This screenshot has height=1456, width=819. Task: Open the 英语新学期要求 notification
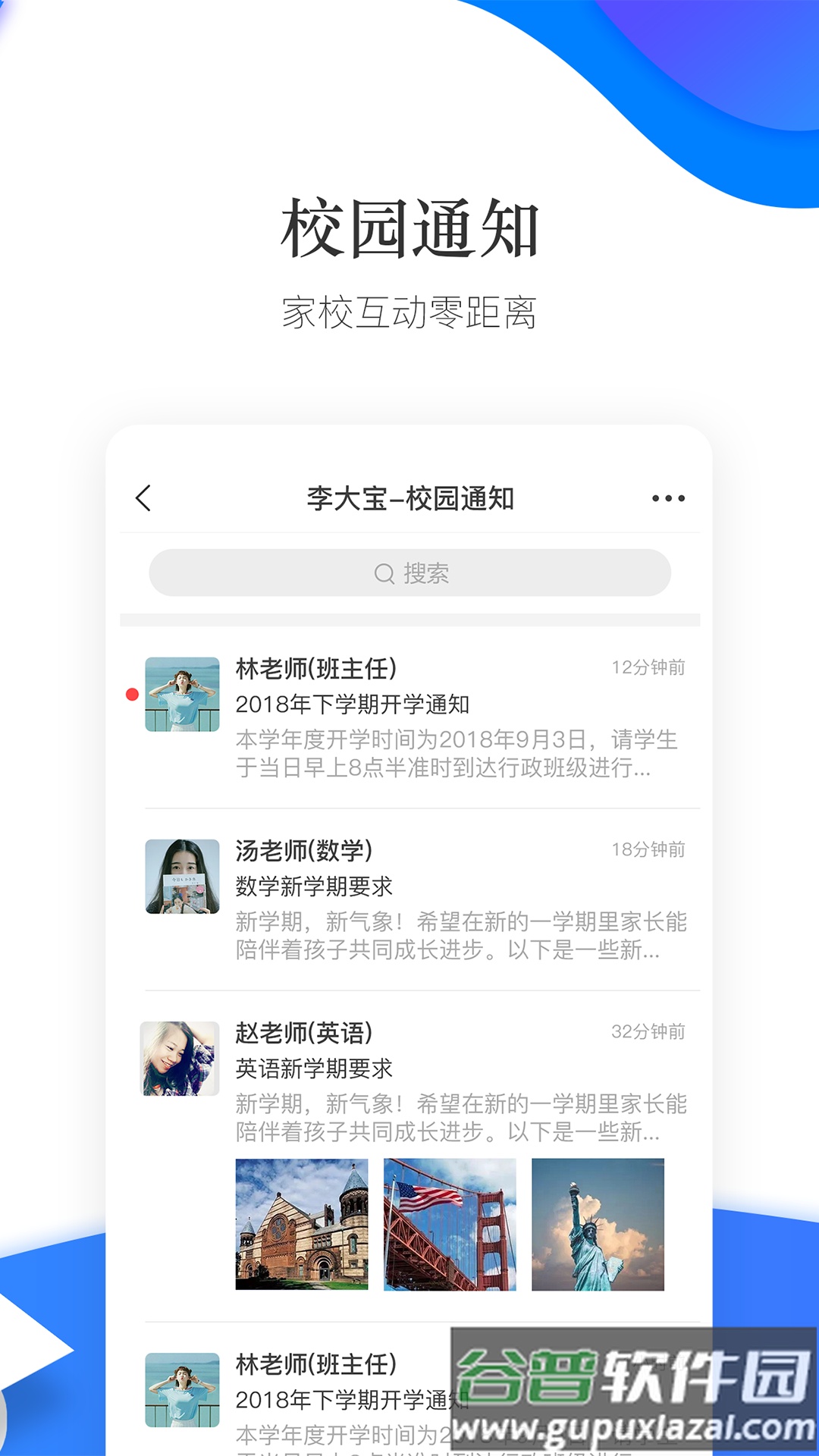coord(312,1069)
